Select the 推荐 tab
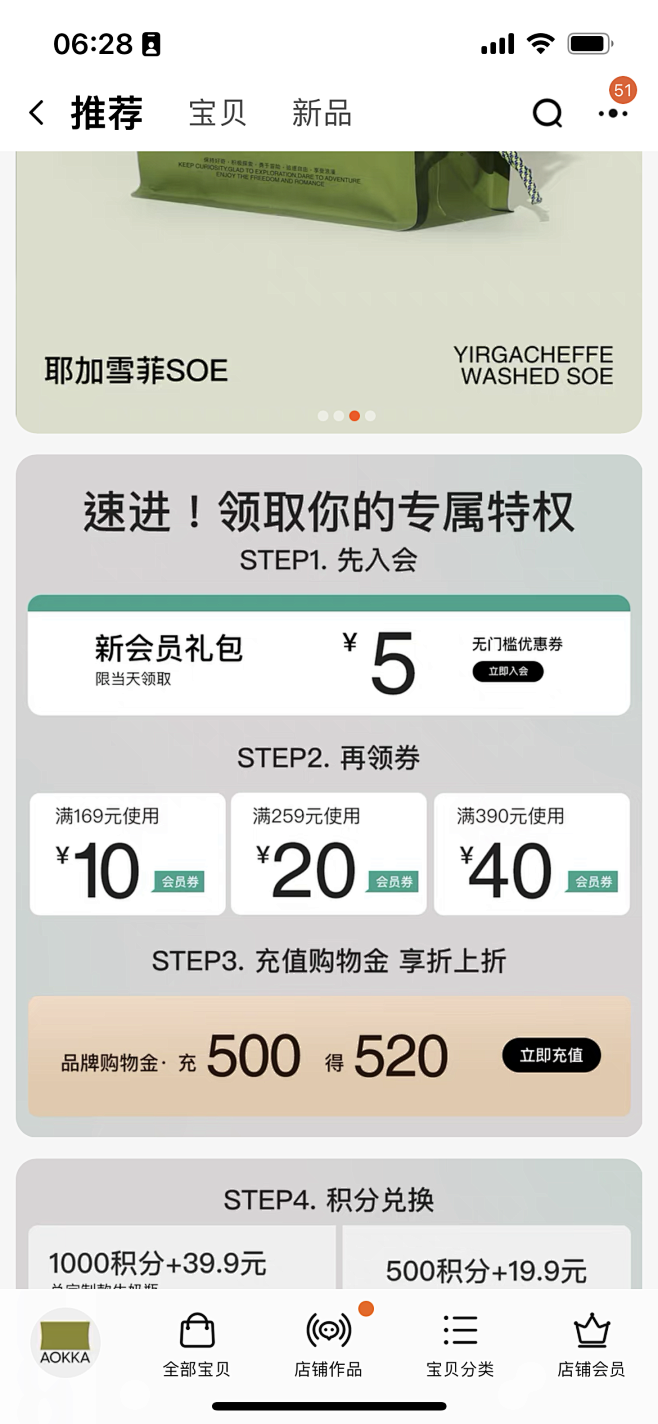 click(106, 113)
